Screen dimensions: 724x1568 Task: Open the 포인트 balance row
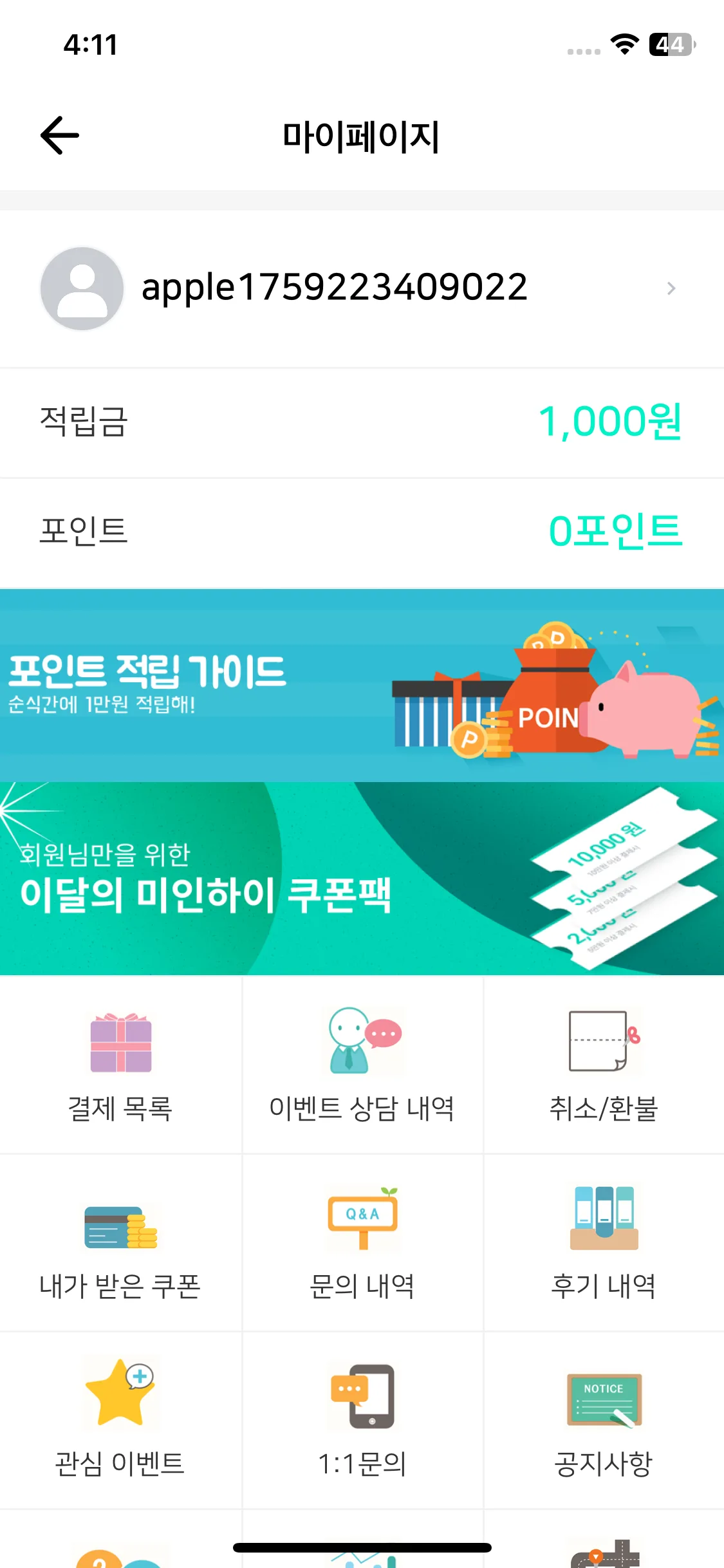(x=360, y=532)
